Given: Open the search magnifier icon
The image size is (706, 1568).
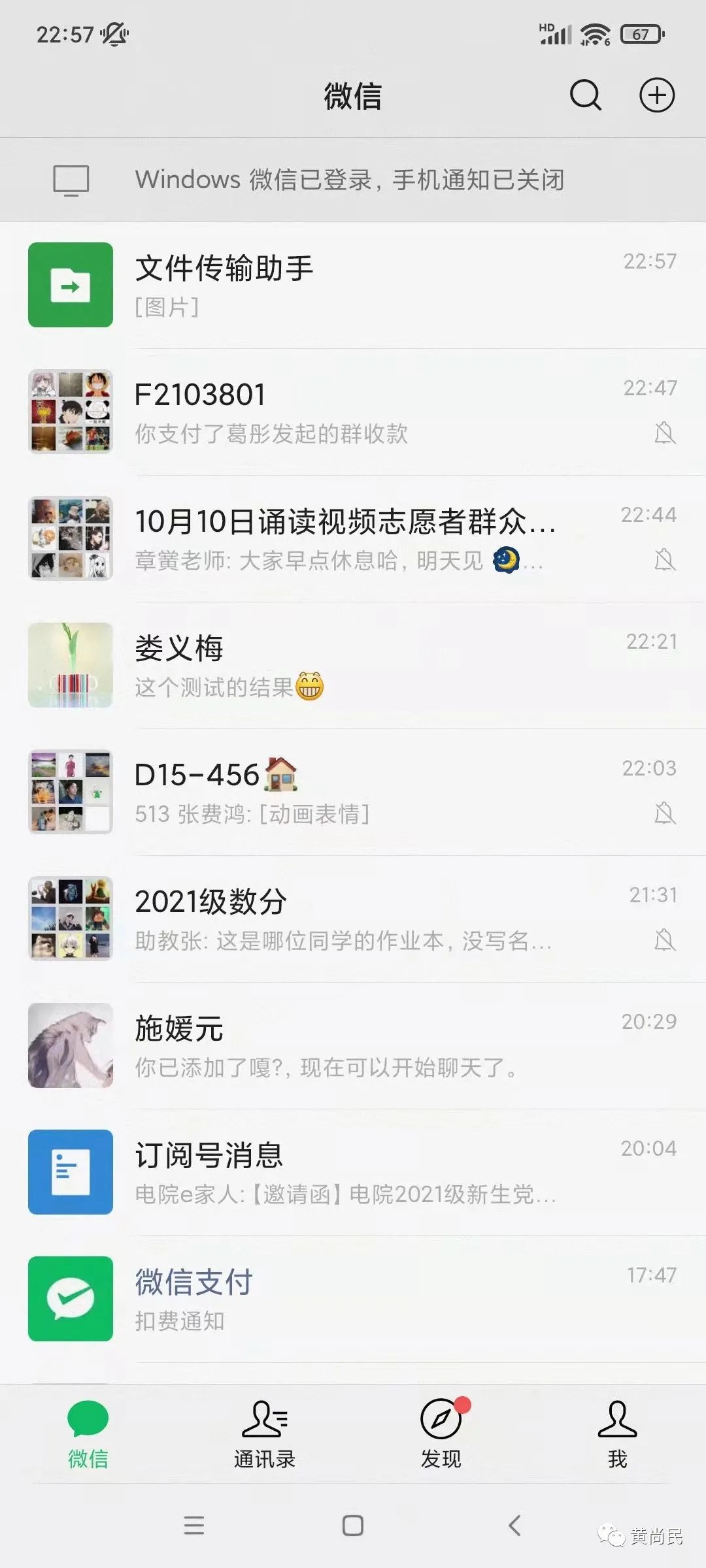Looking at the screenshot, I should pyautogui.click(x=585, y=95).
